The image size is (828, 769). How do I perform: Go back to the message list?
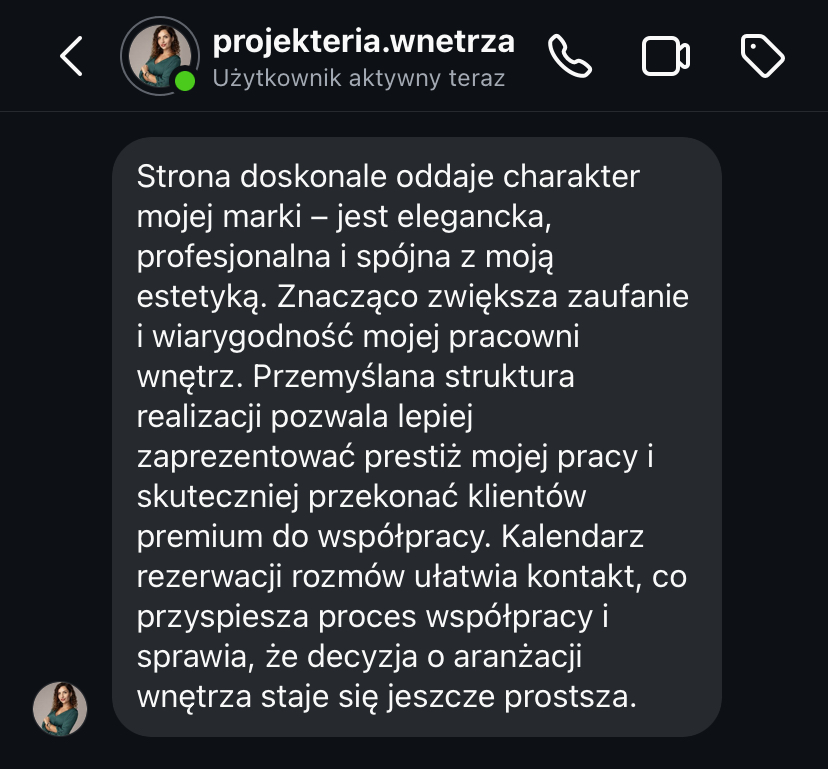(71, 56)
